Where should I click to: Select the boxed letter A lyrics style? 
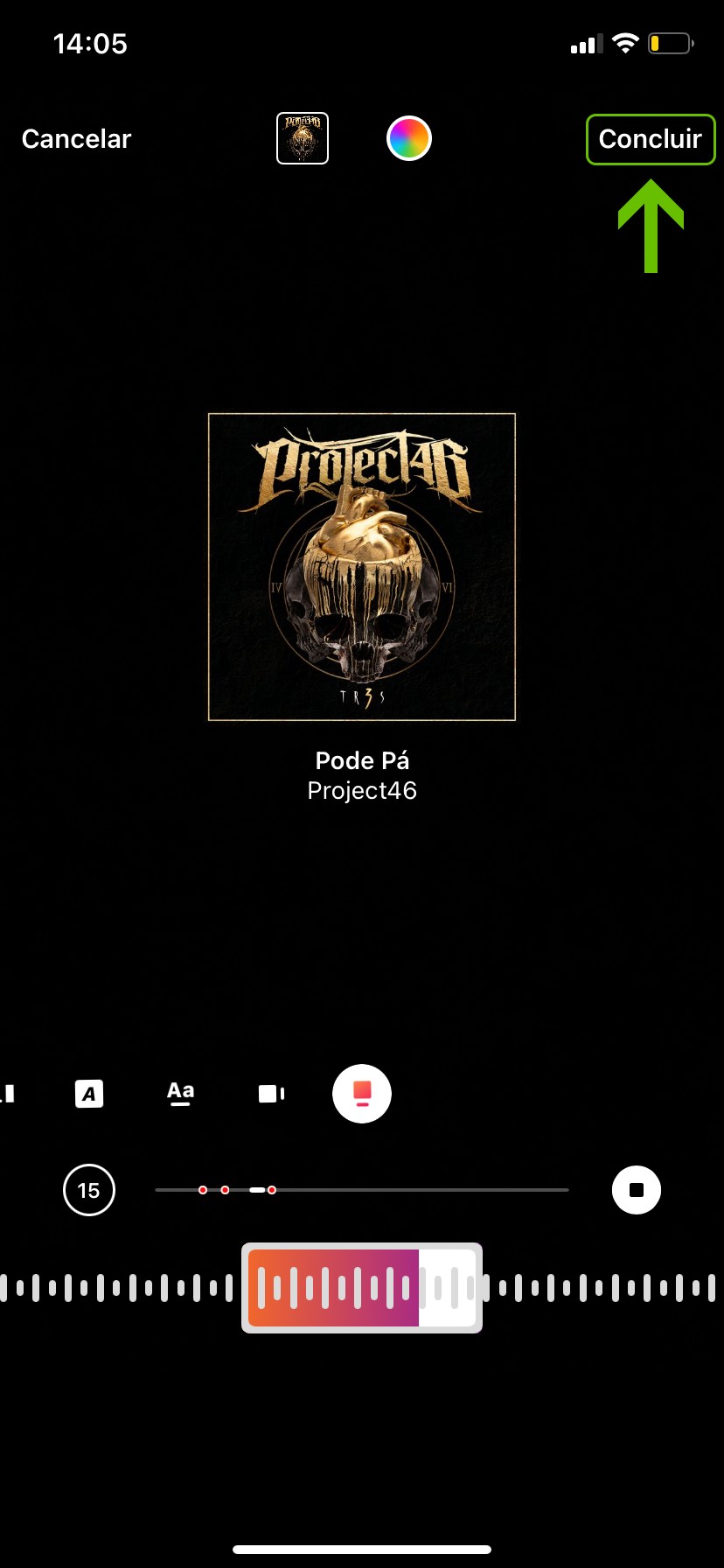(x=89, y=1094)
